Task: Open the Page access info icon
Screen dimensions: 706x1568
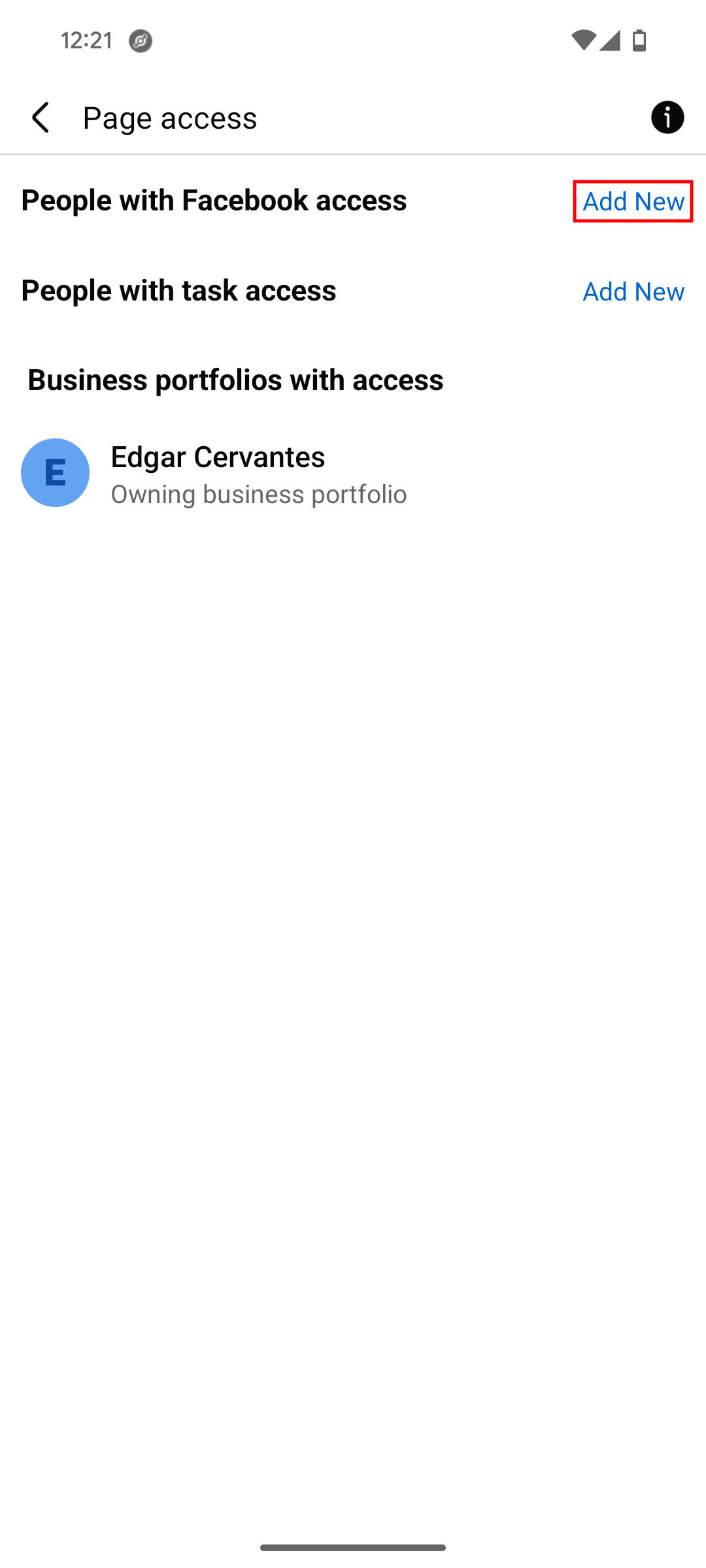Action: [667, 118]
